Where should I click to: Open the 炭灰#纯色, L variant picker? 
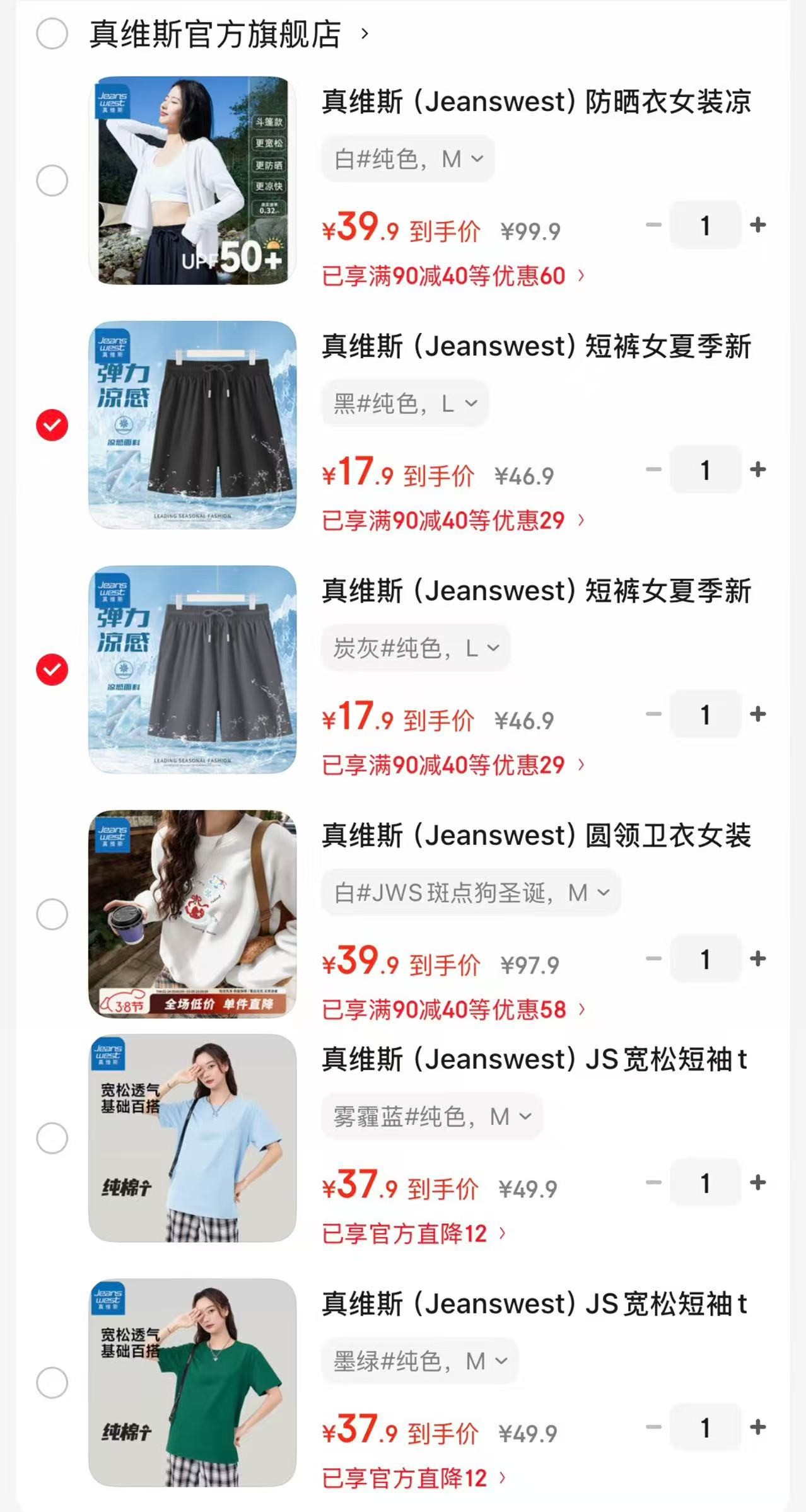[x=416, y=648]
